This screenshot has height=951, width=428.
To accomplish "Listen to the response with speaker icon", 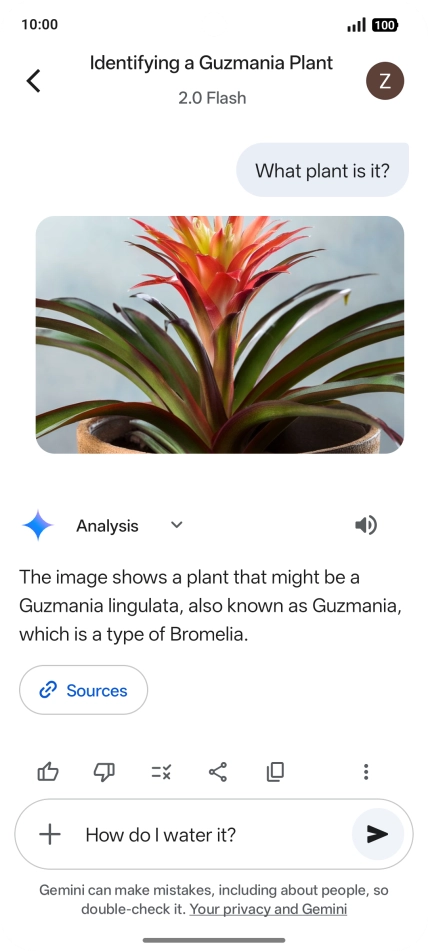I will point(366,525).
